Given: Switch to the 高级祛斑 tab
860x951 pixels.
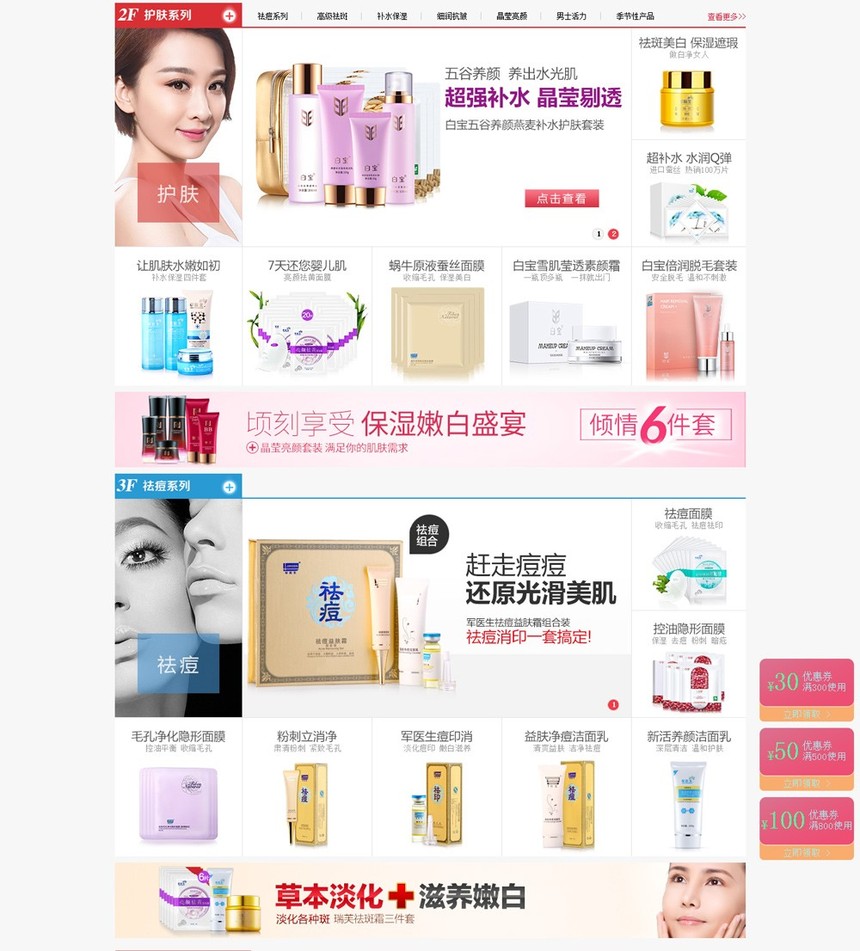Looking at the screenshot, I should click(331, 16).
